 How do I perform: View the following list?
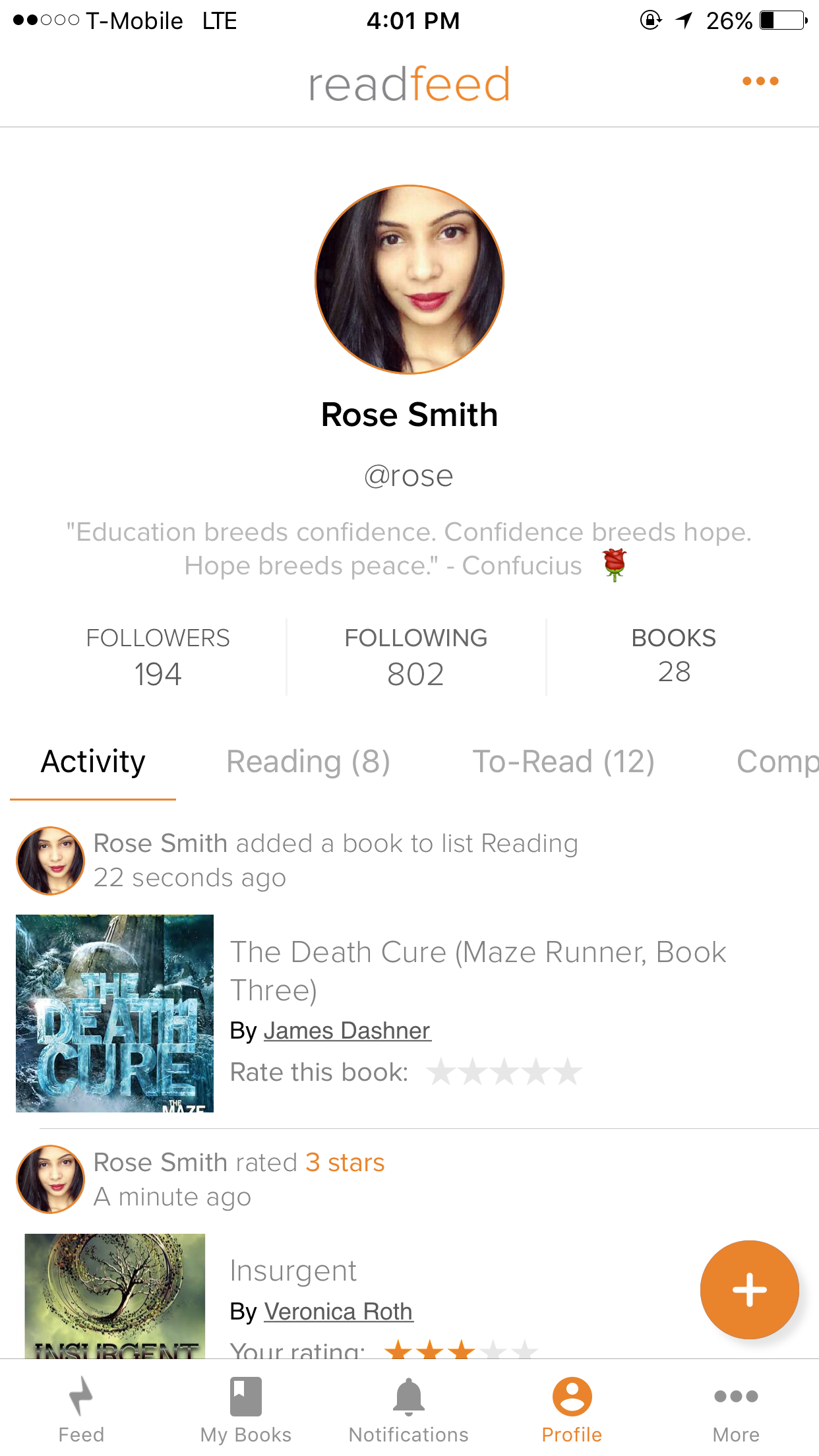[415, 657]
